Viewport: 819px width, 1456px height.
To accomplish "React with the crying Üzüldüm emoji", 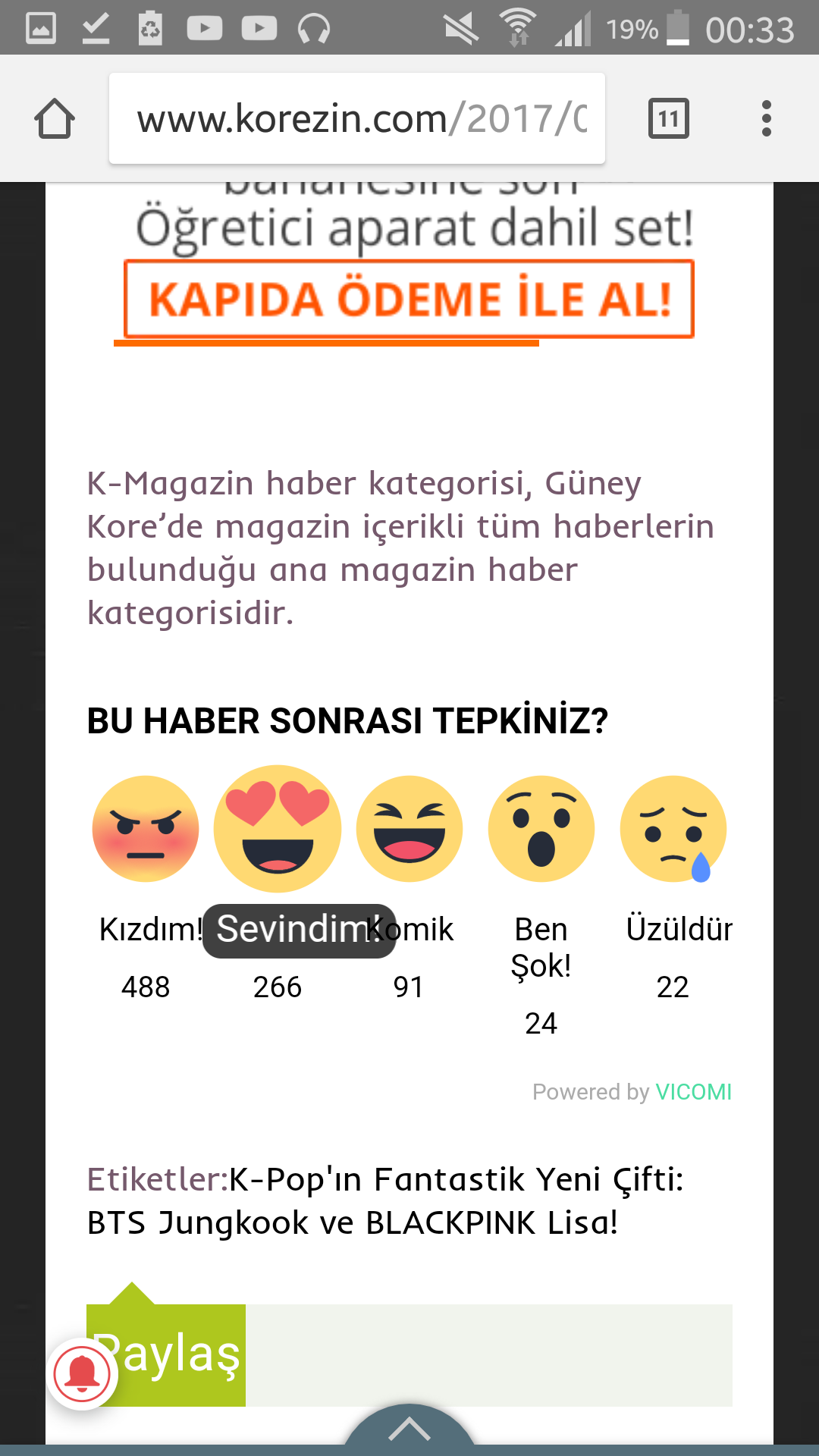I will click(673, 829).
